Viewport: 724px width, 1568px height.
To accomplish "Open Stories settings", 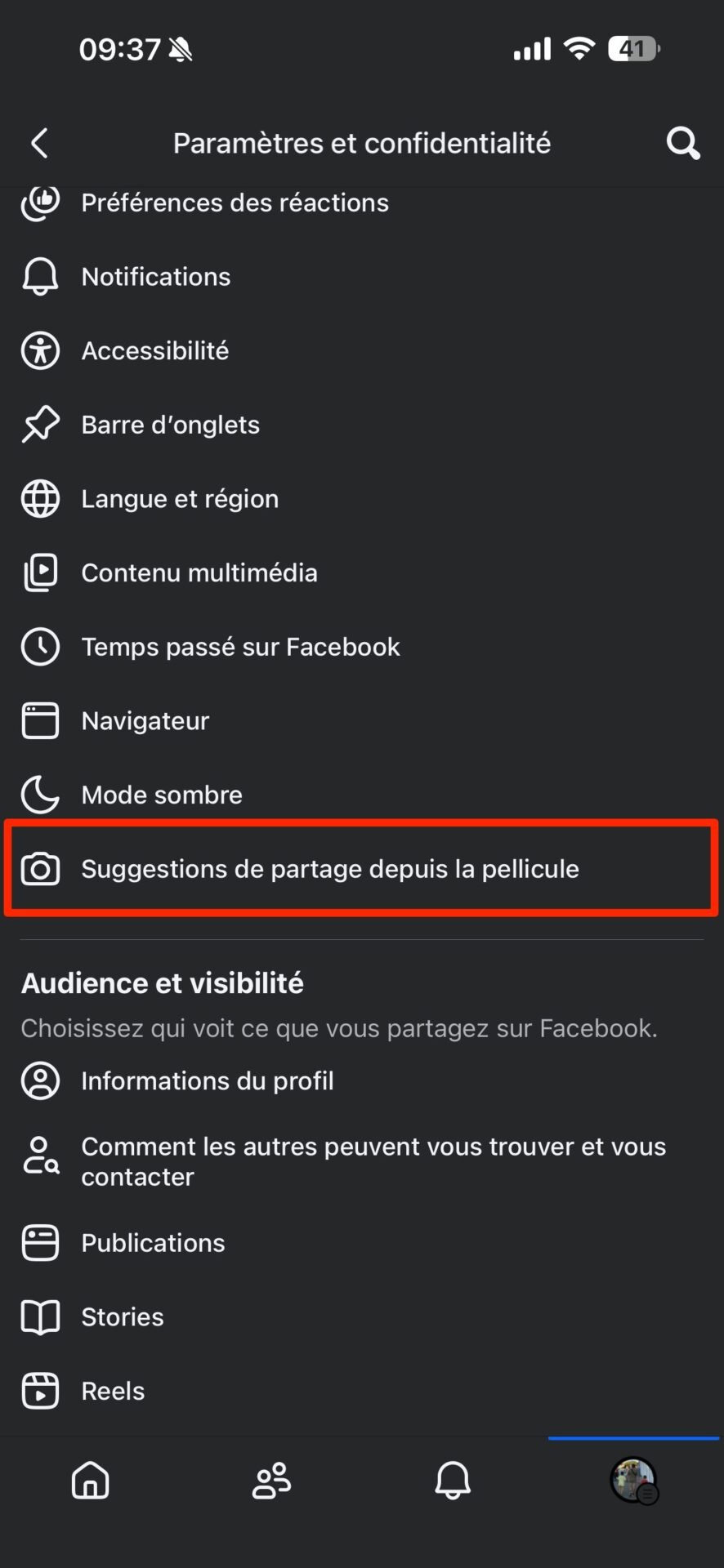I will tap(362, 1317).
